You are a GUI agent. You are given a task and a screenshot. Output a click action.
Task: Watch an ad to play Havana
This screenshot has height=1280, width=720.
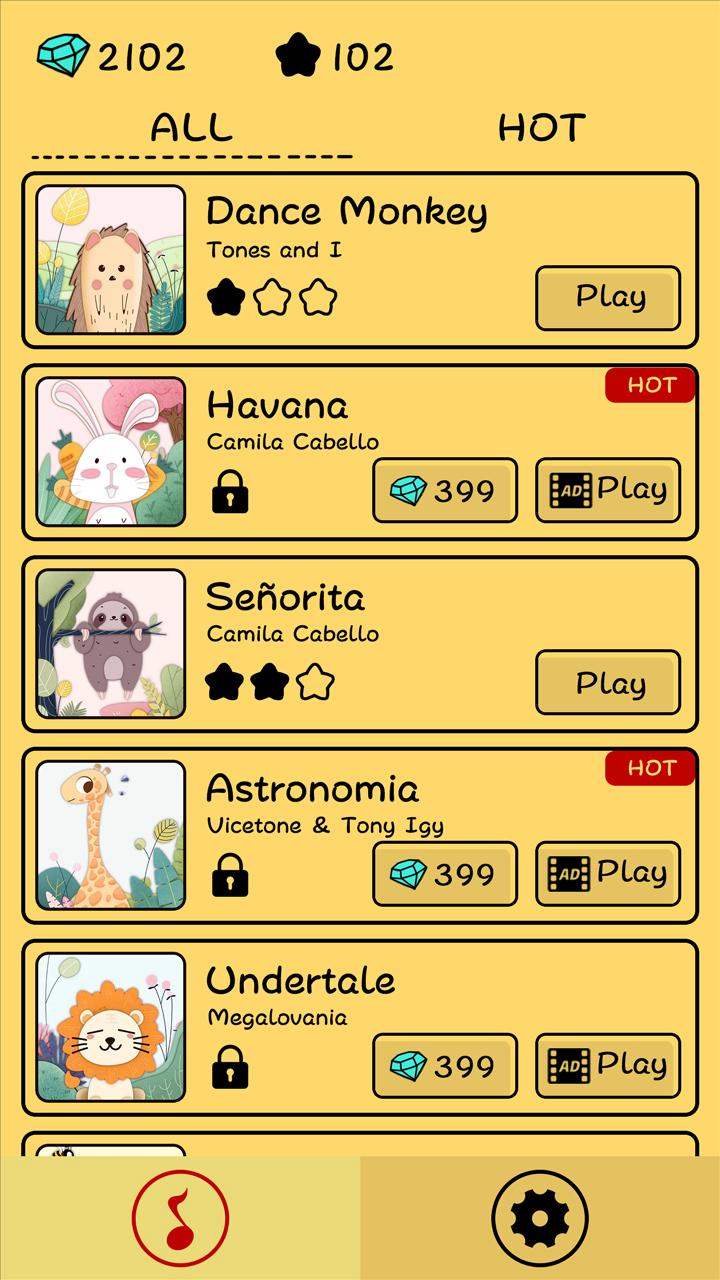point(608,490)
